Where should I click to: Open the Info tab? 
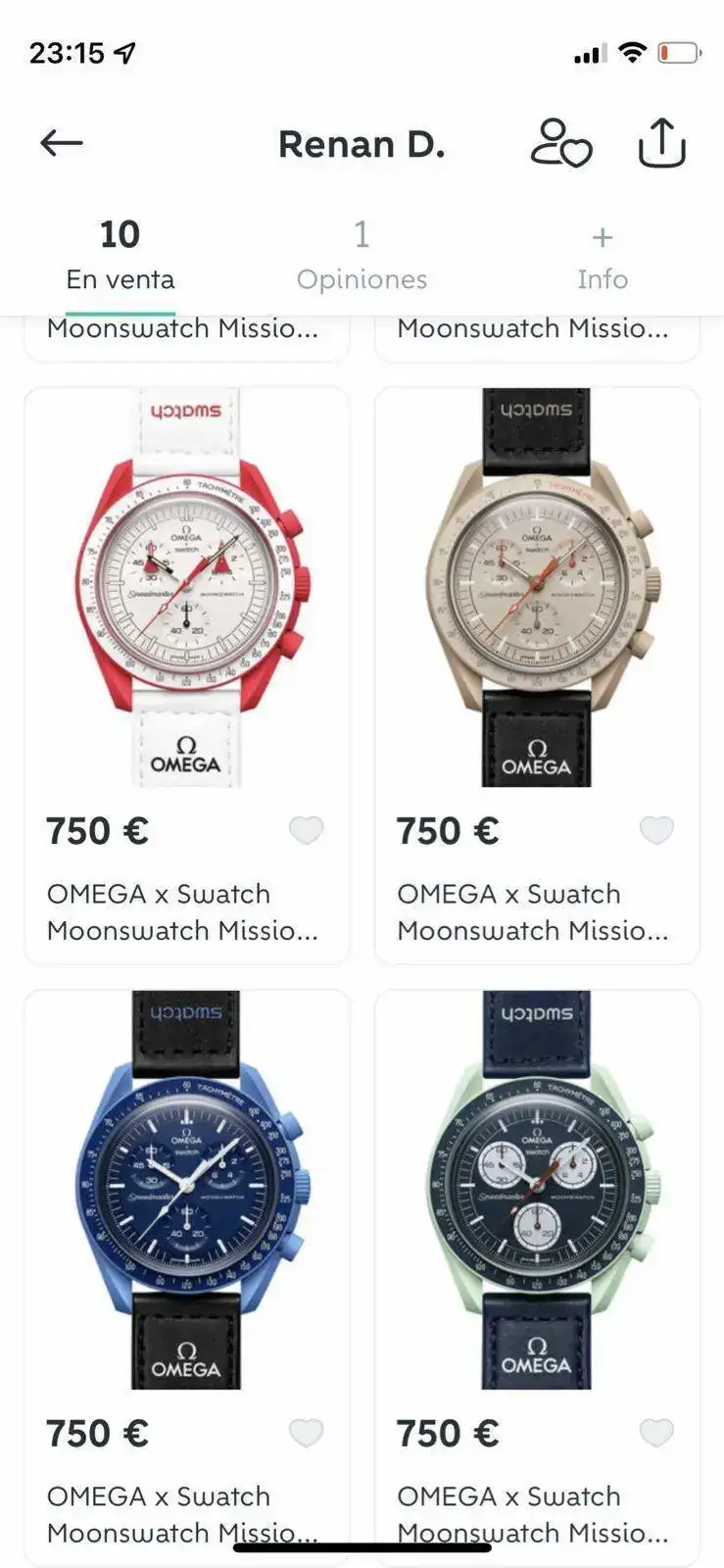point(602,258)
